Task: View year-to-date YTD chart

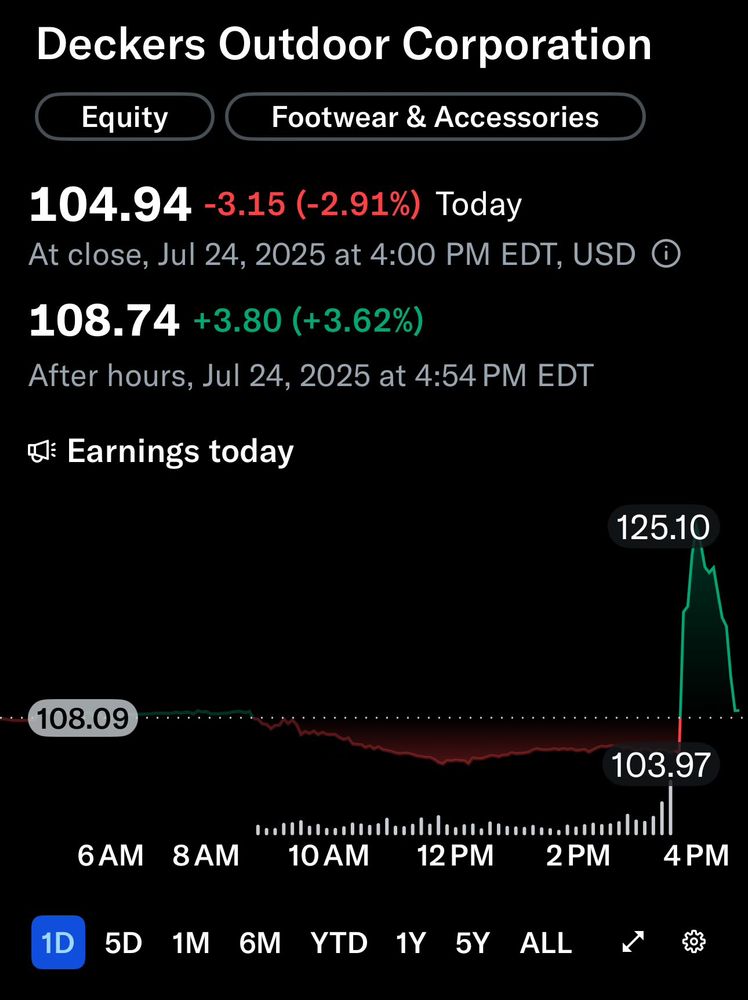Action: 338,942
